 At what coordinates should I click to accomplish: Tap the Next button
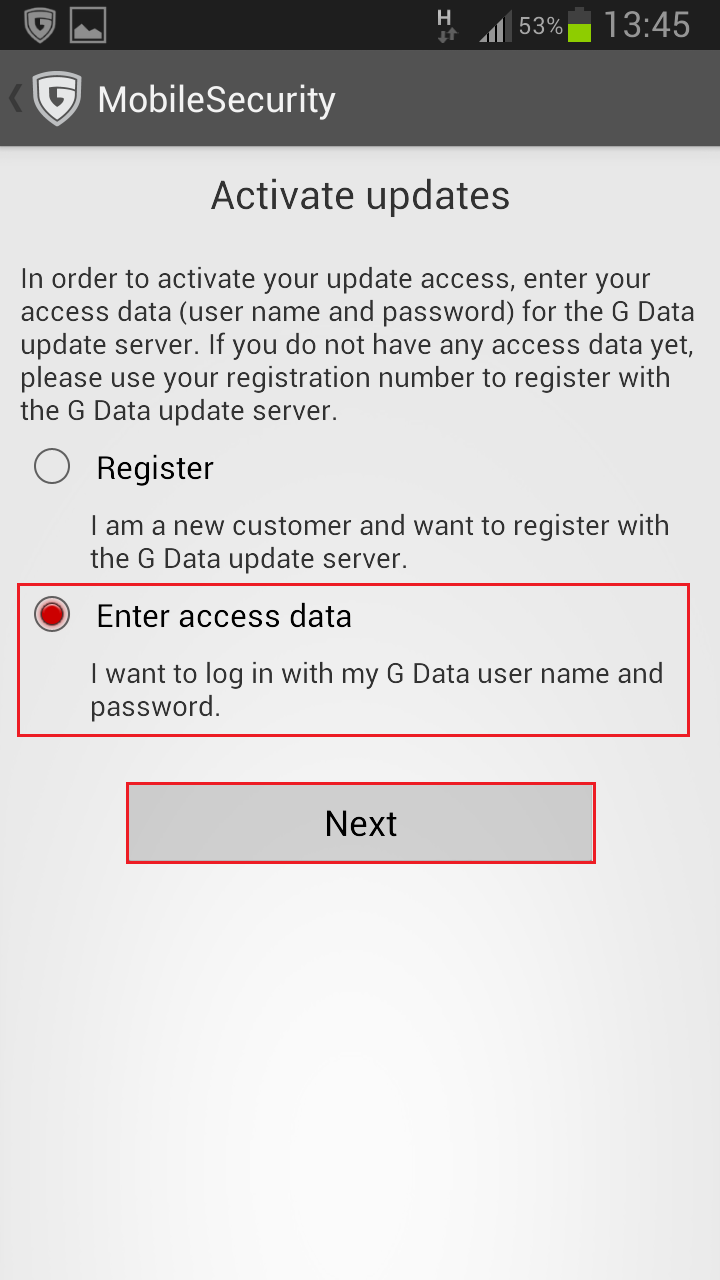(361, 823)
